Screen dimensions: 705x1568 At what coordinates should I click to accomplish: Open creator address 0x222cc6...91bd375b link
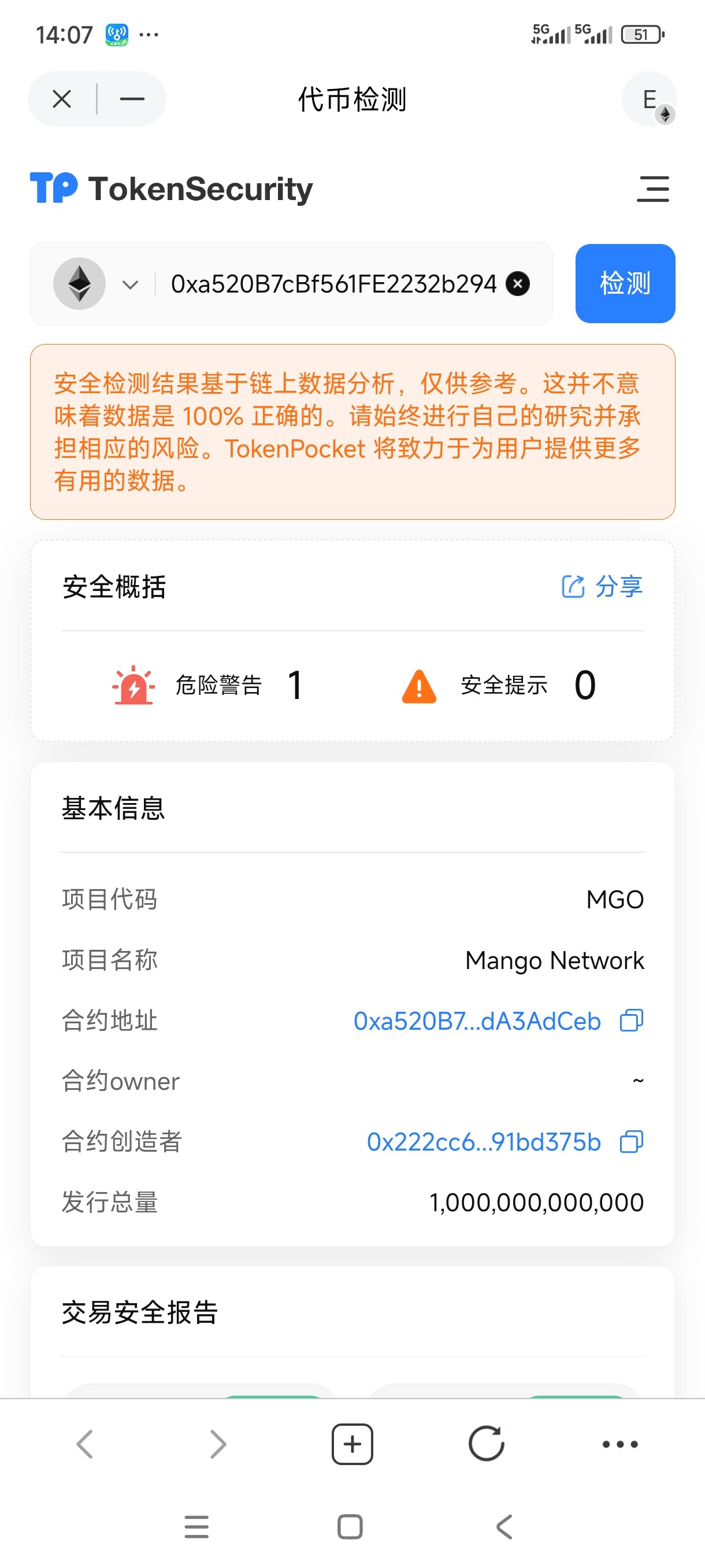[x=484, y=1142]
